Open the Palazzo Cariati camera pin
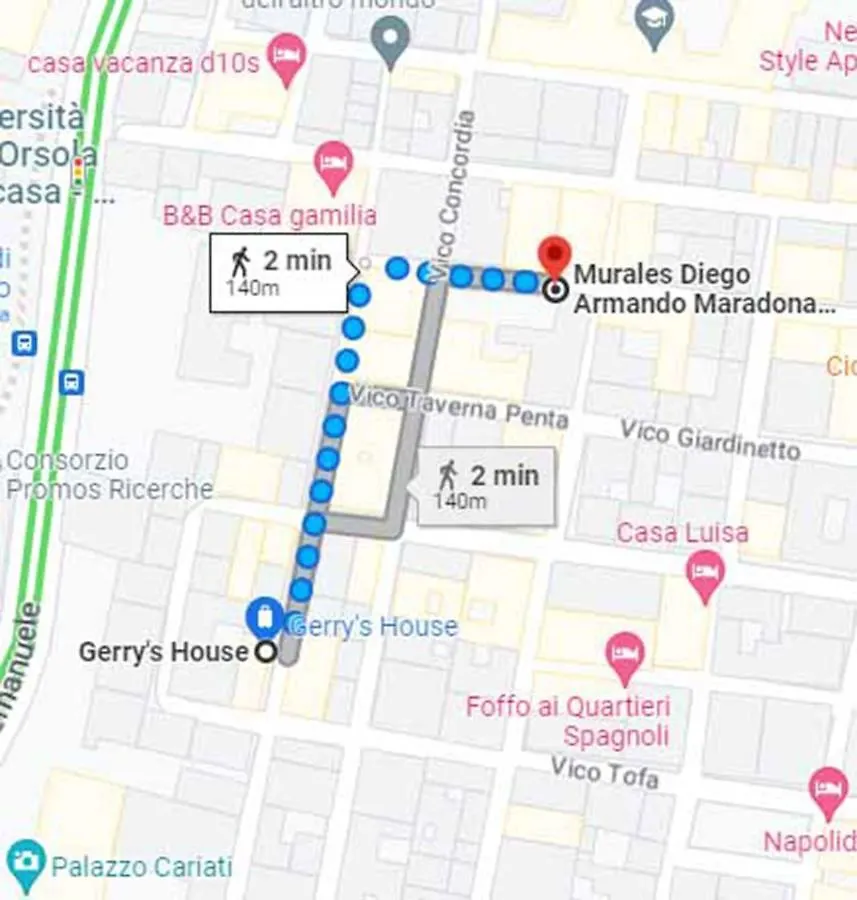Screen dimensions: 857x900 [25, 860]
